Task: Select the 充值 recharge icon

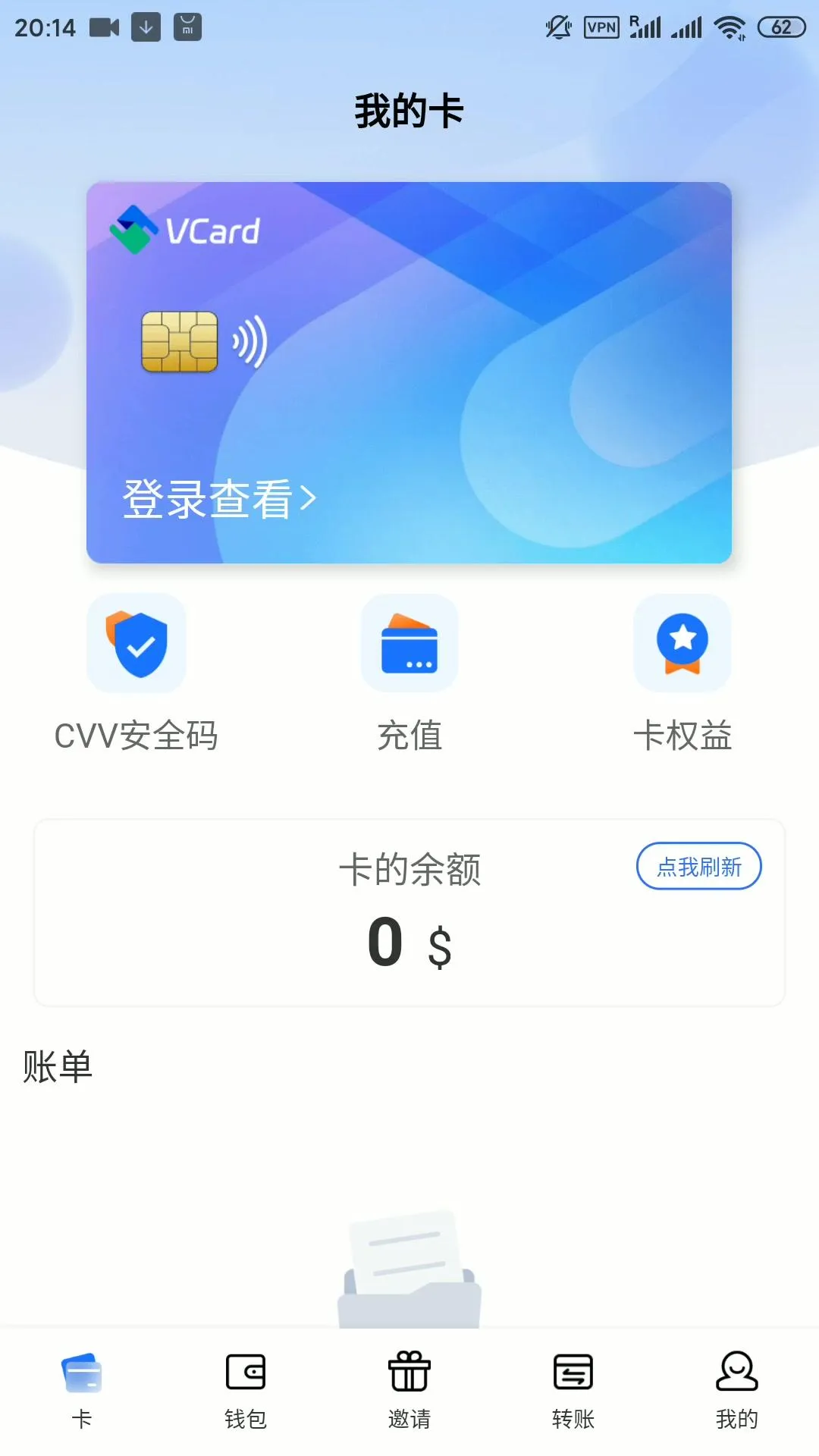Action: 409,643
